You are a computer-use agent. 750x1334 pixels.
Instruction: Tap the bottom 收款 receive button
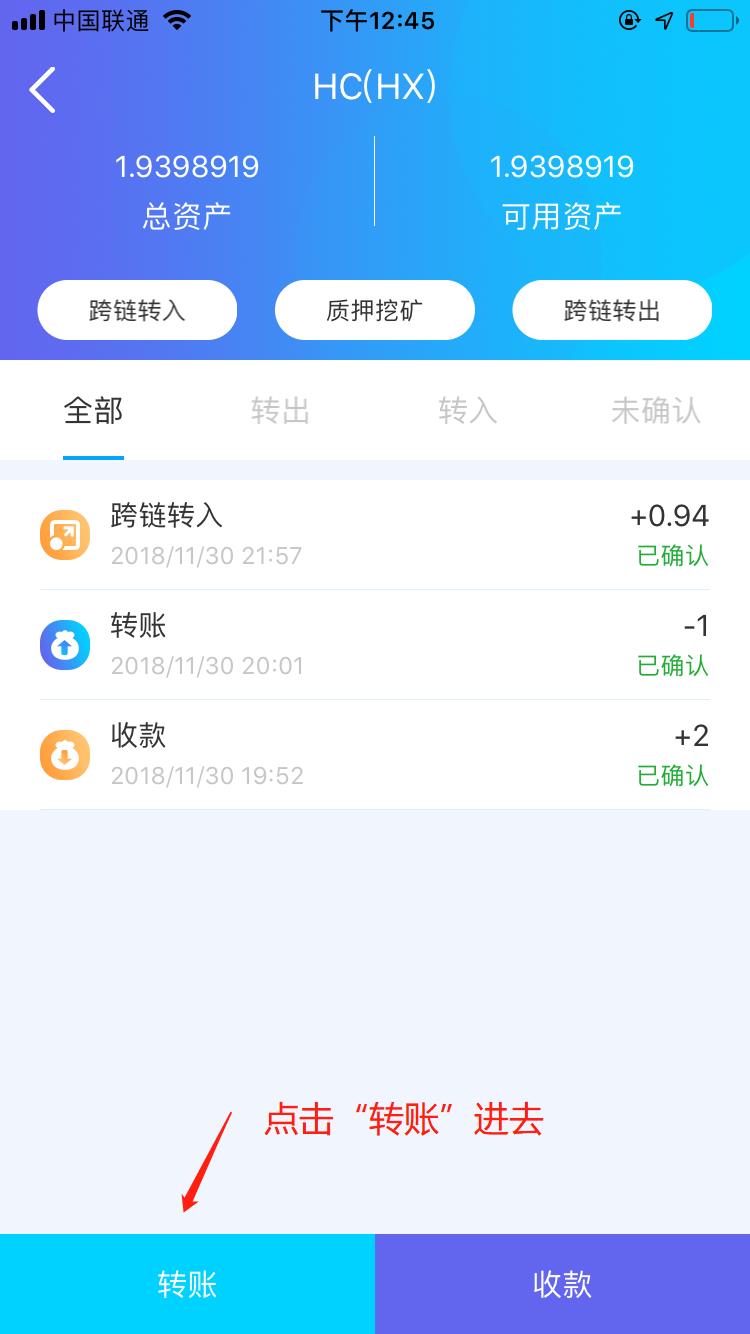pos(562,1284)
